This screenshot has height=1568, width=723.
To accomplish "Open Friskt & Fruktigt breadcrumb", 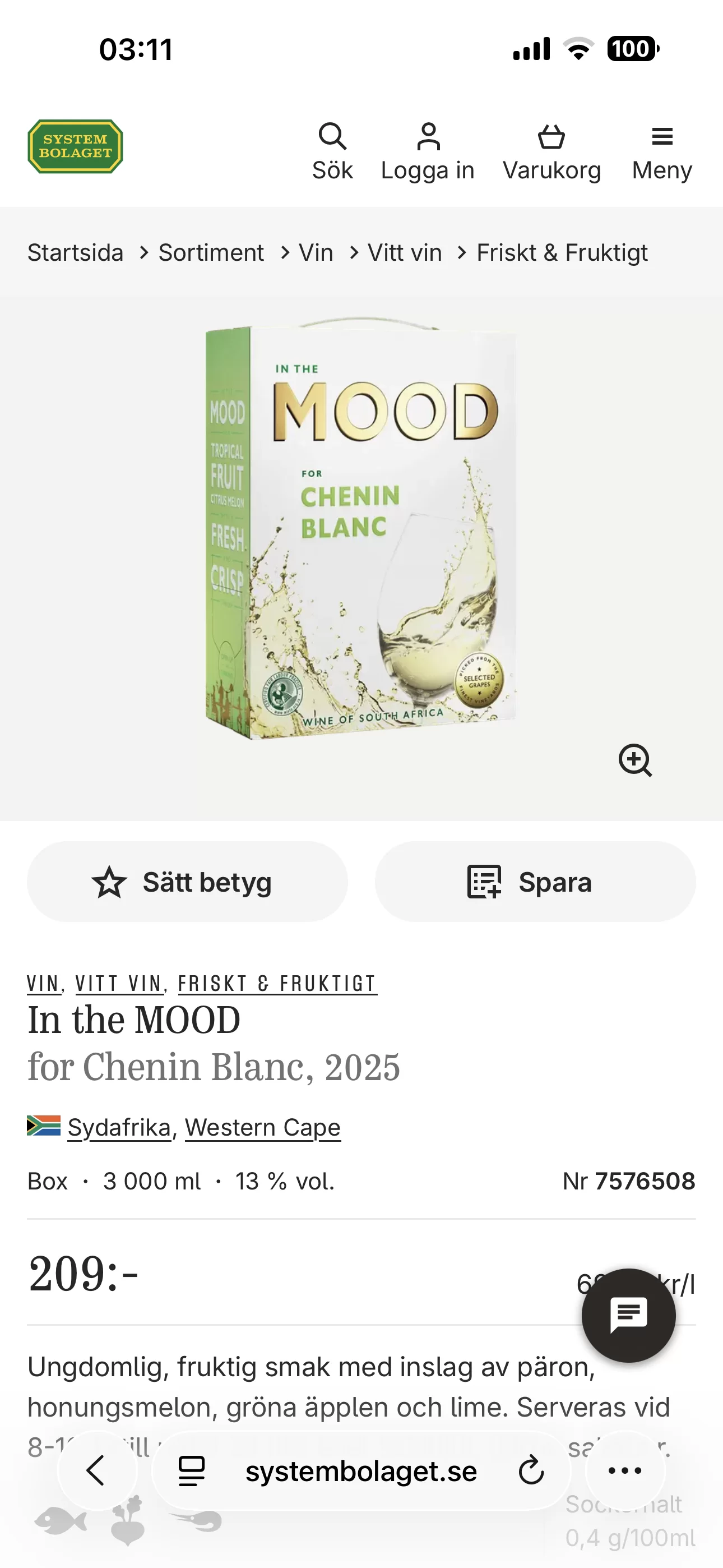I will pos(562,252).
